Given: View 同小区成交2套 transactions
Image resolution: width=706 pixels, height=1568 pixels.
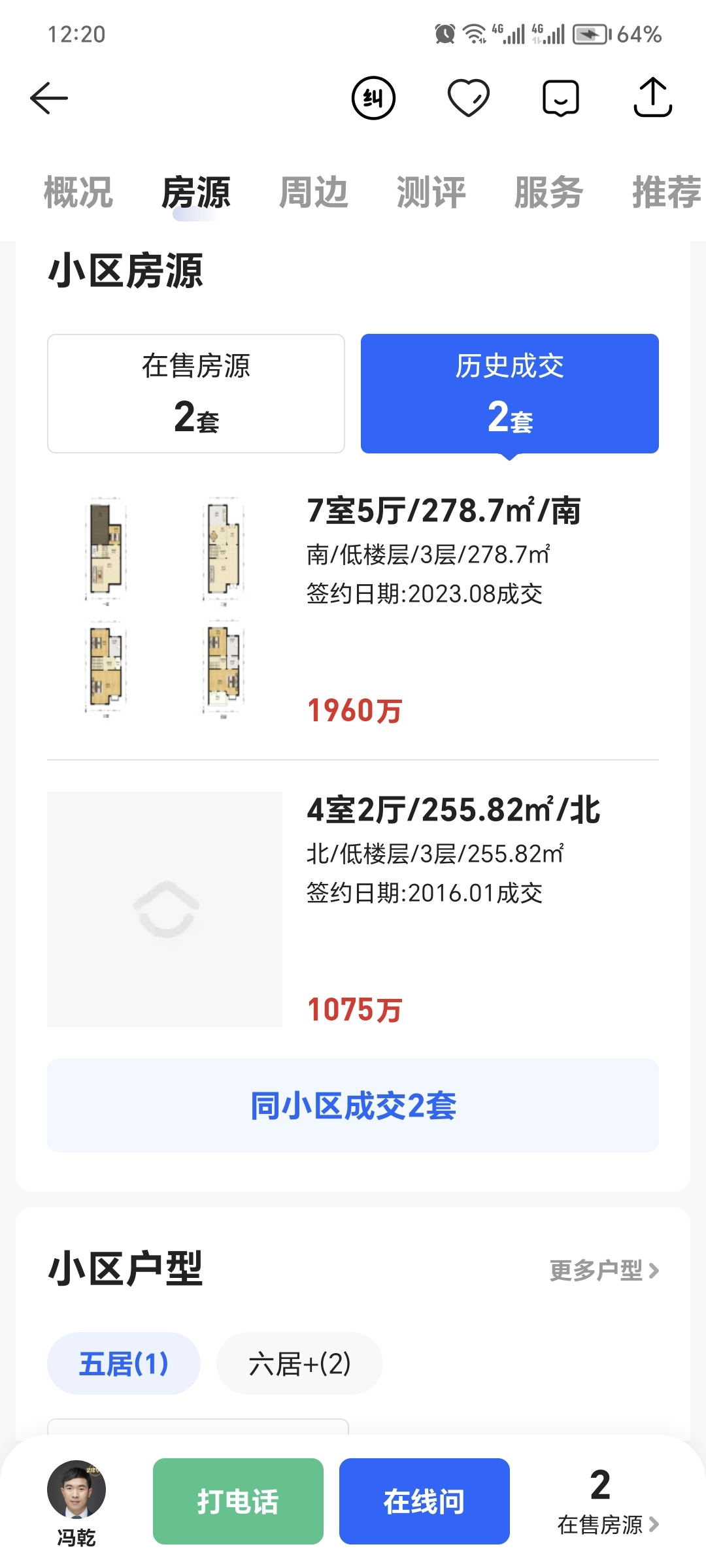Looking at the screenshot, I should pyautogui.click(x=353, y=1105).
